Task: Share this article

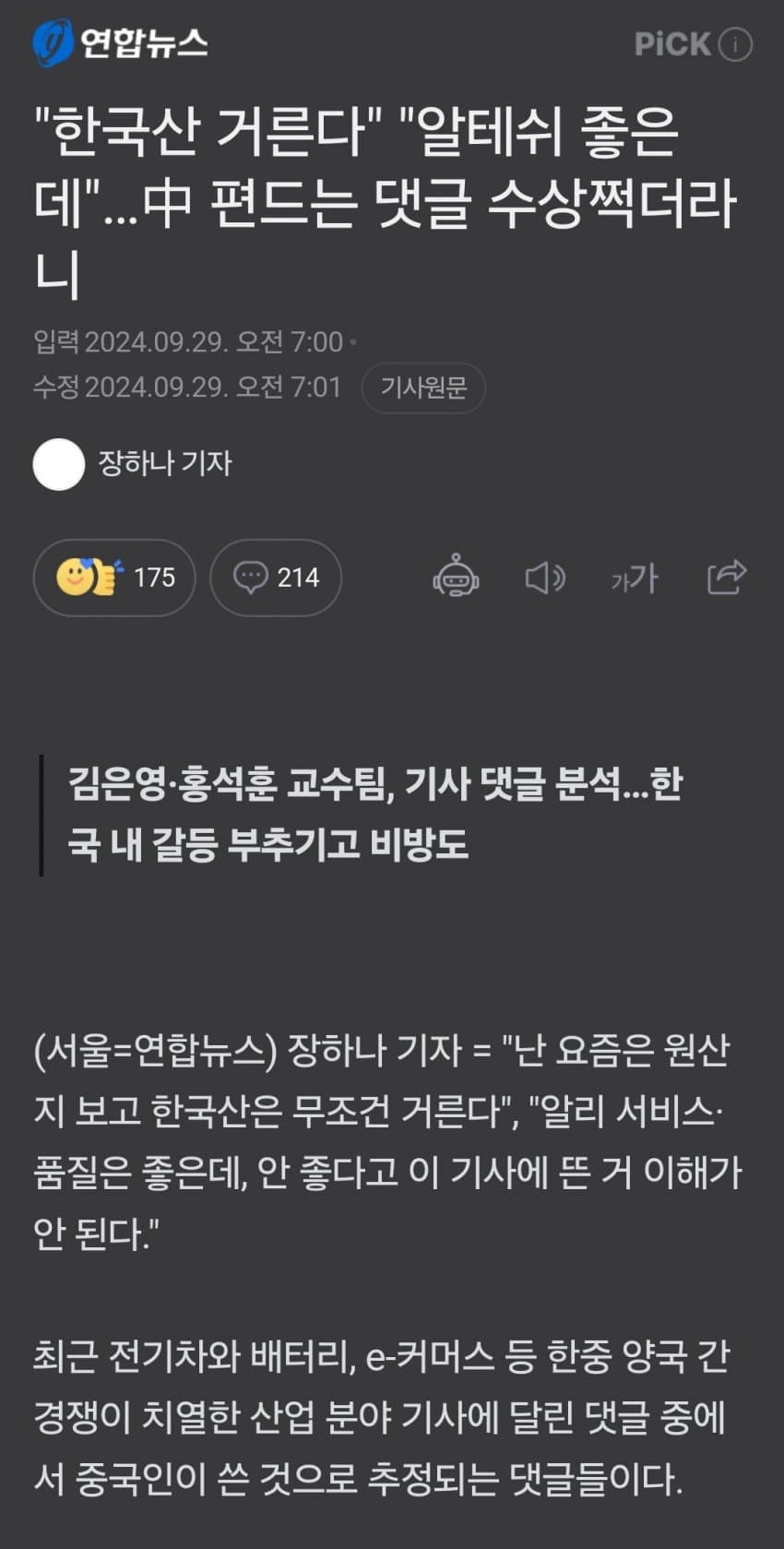Action: [726, 578]
